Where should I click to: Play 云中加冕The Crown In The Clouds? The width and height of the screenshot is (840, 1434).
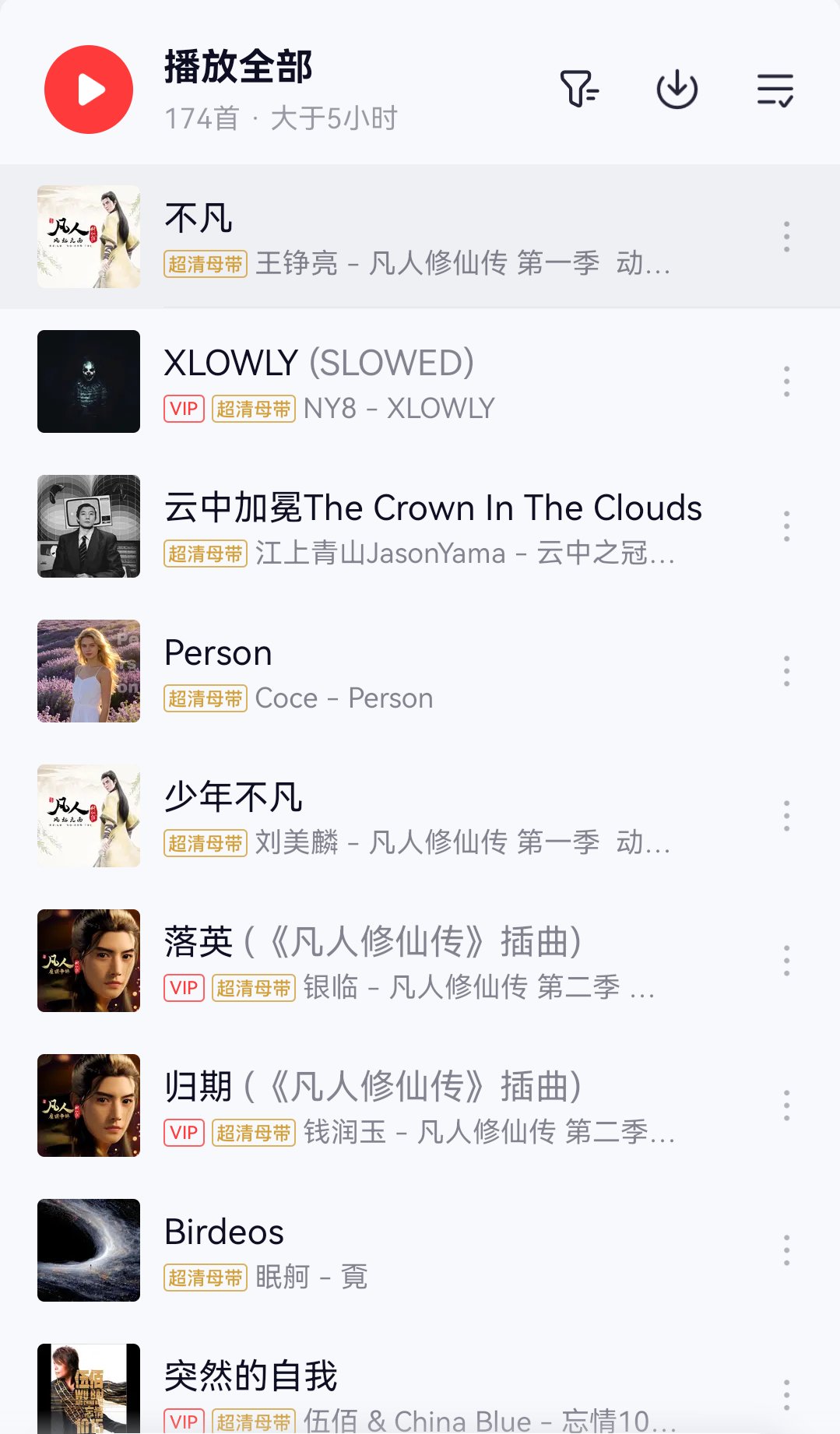point(420,526)
